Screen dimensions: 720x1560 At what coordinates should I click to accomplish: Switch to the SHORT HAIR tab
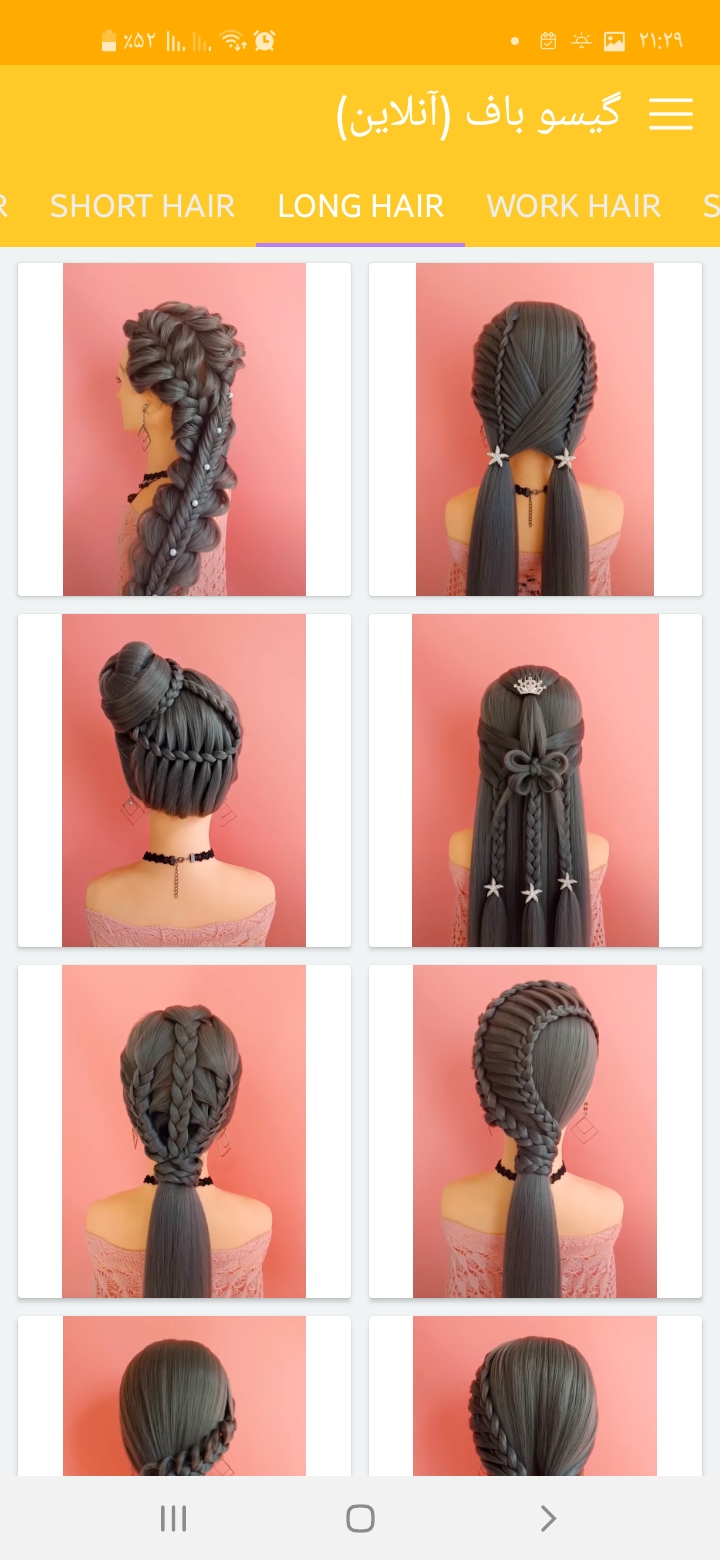coord(142,206)
